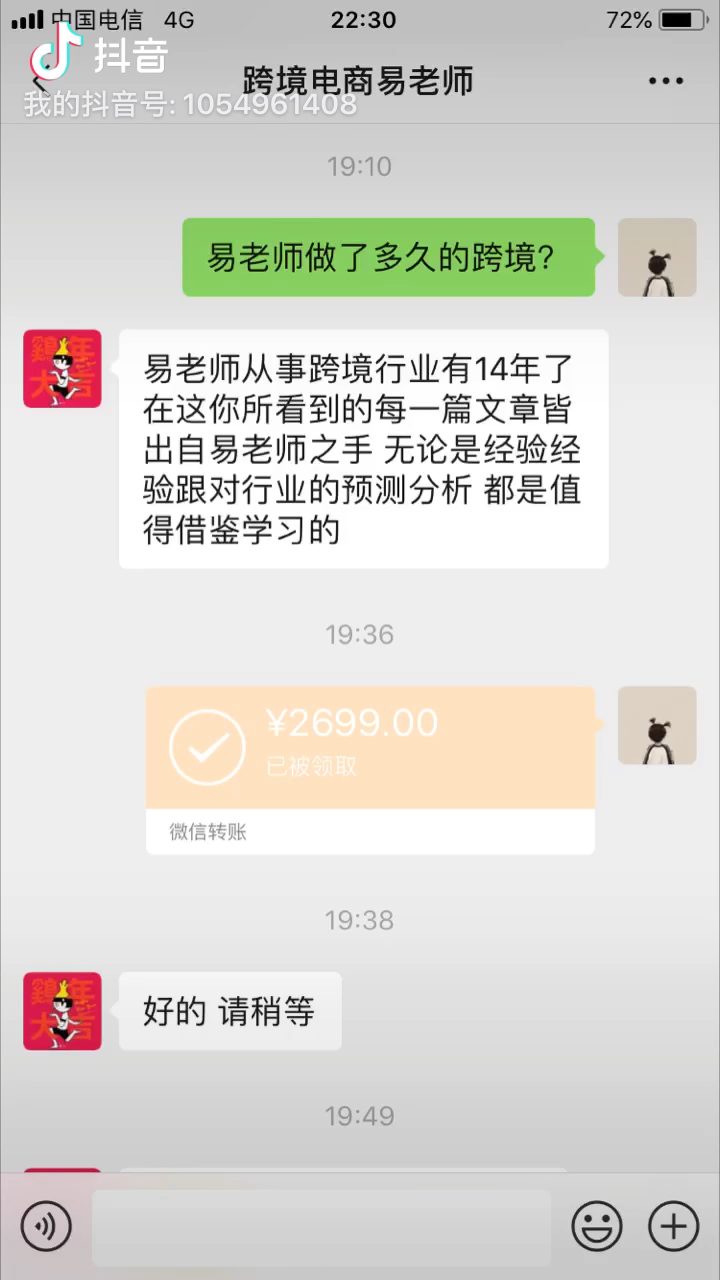The height and width of the screenshot is (1280, 720).
Task: Focus the message text field
Action: click(321, 1227)
